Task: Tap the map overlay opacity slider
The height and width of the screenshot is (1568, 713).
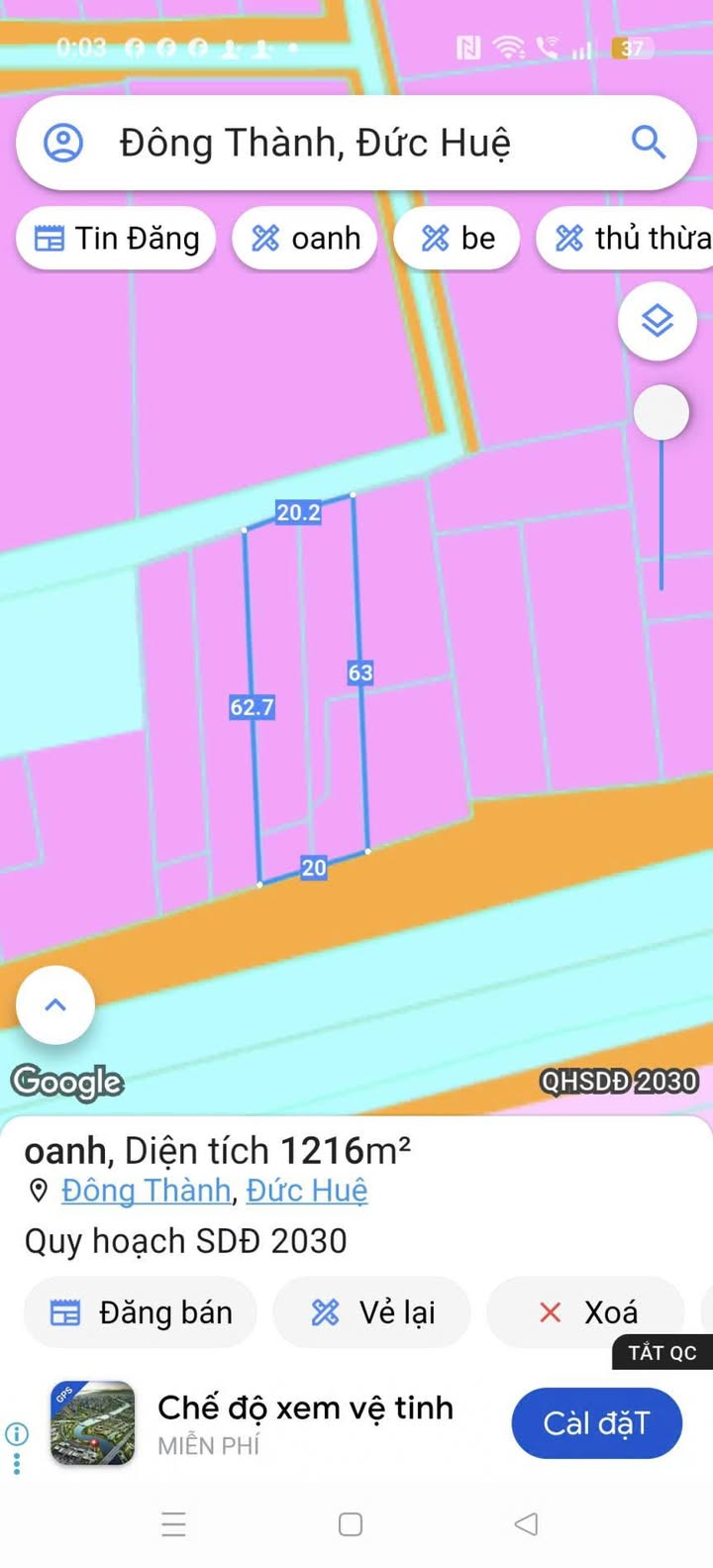Action: (661, 412)
